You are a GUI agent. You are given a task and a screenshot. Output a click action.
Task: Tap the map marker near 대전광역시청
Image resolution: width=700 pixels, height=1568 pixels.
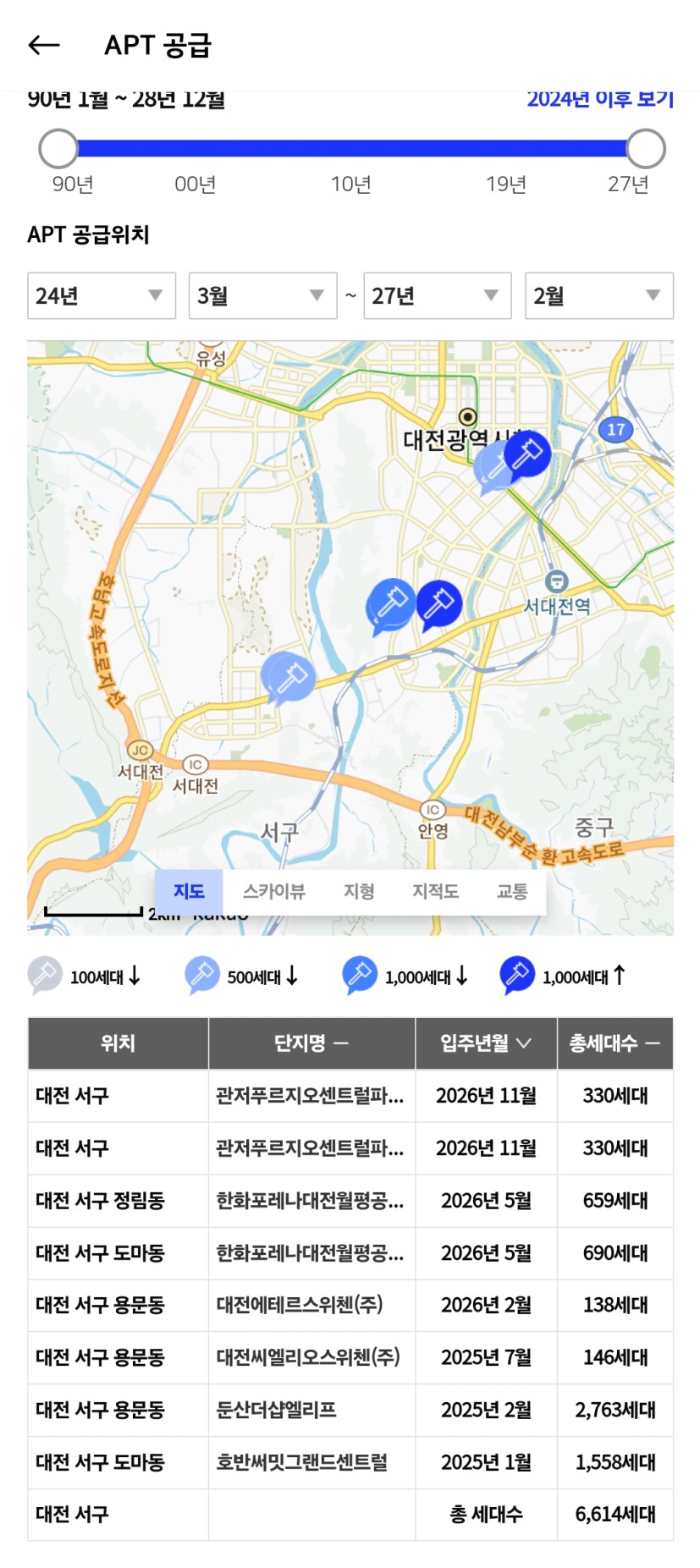pyautogui.click(x=526, y=454)
